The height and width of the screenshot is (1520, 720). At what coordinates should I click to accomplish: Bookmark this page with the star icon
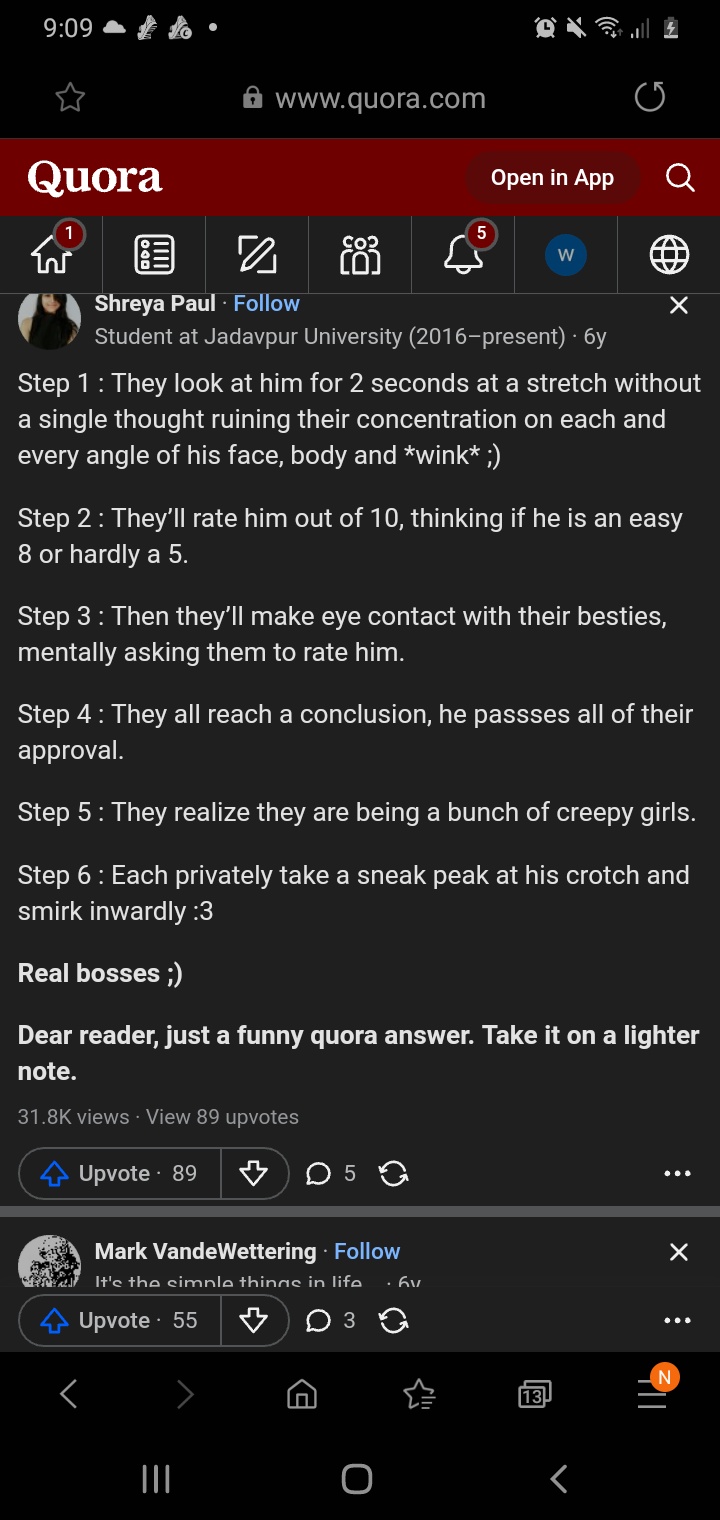click(x=70, y=97)
